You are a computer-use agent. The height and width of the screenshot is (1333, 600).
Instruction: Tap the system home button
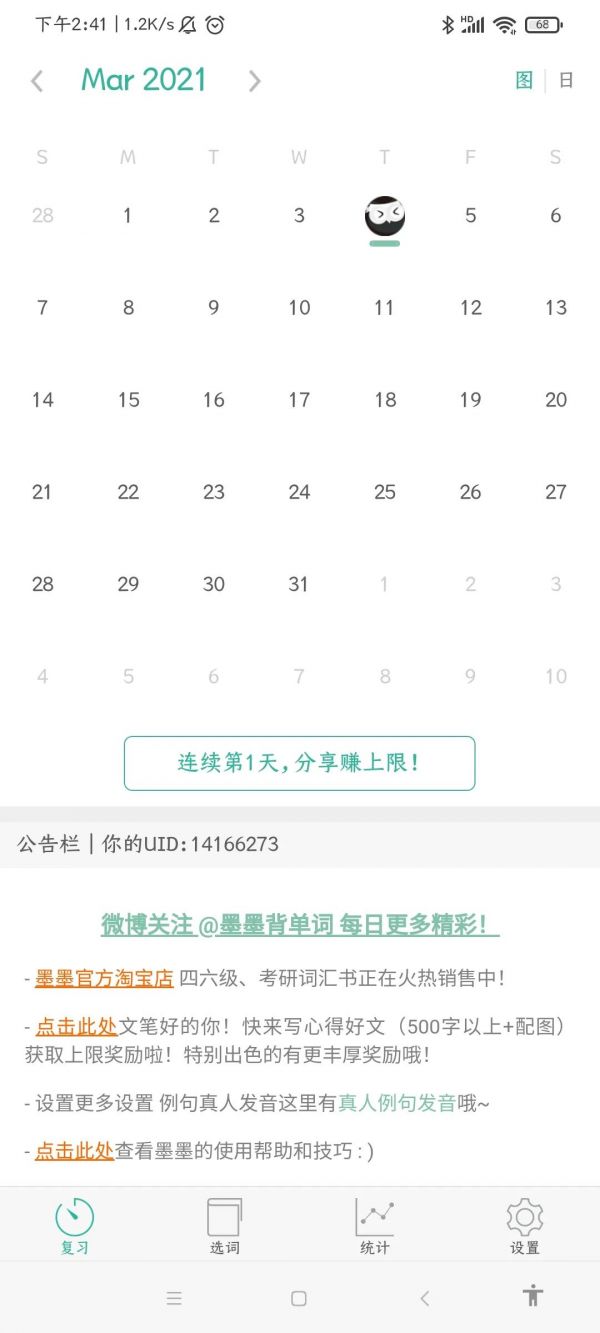point(298,1298)
